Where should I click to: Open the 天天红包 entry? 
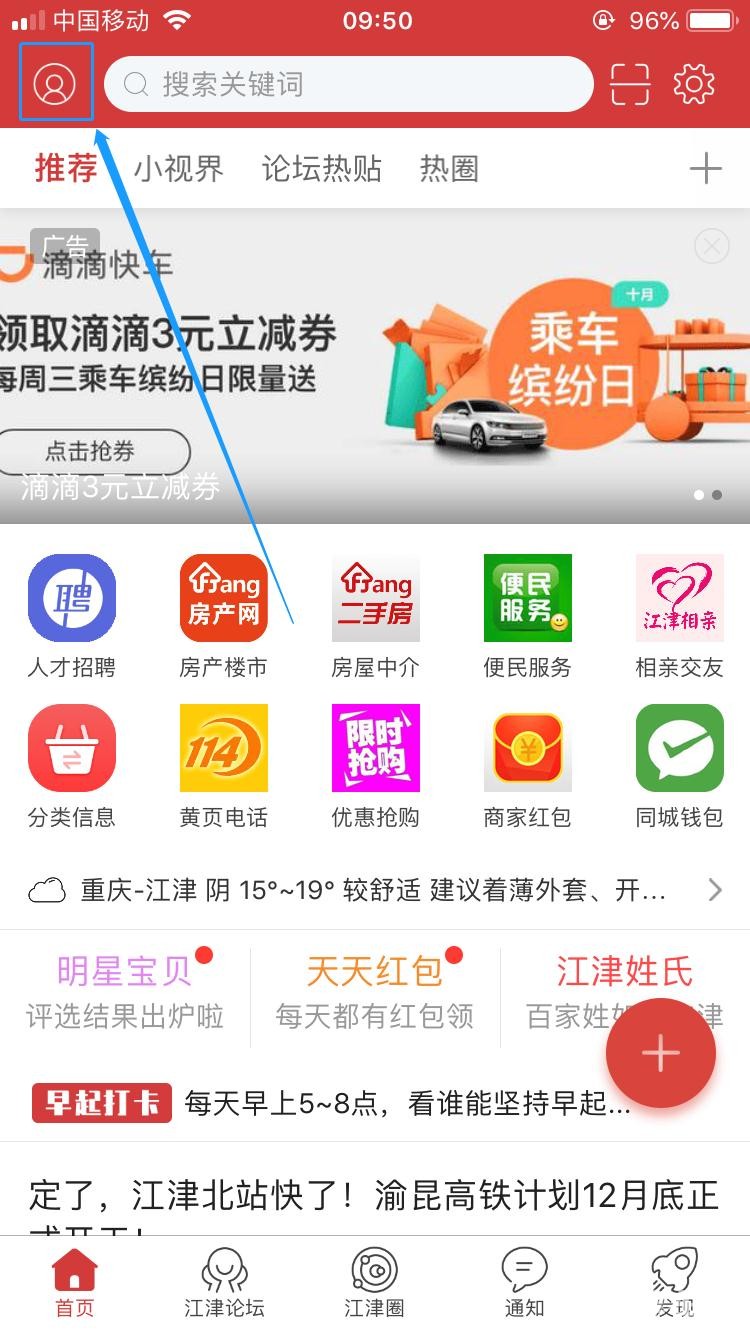click(x=375, y=990)
